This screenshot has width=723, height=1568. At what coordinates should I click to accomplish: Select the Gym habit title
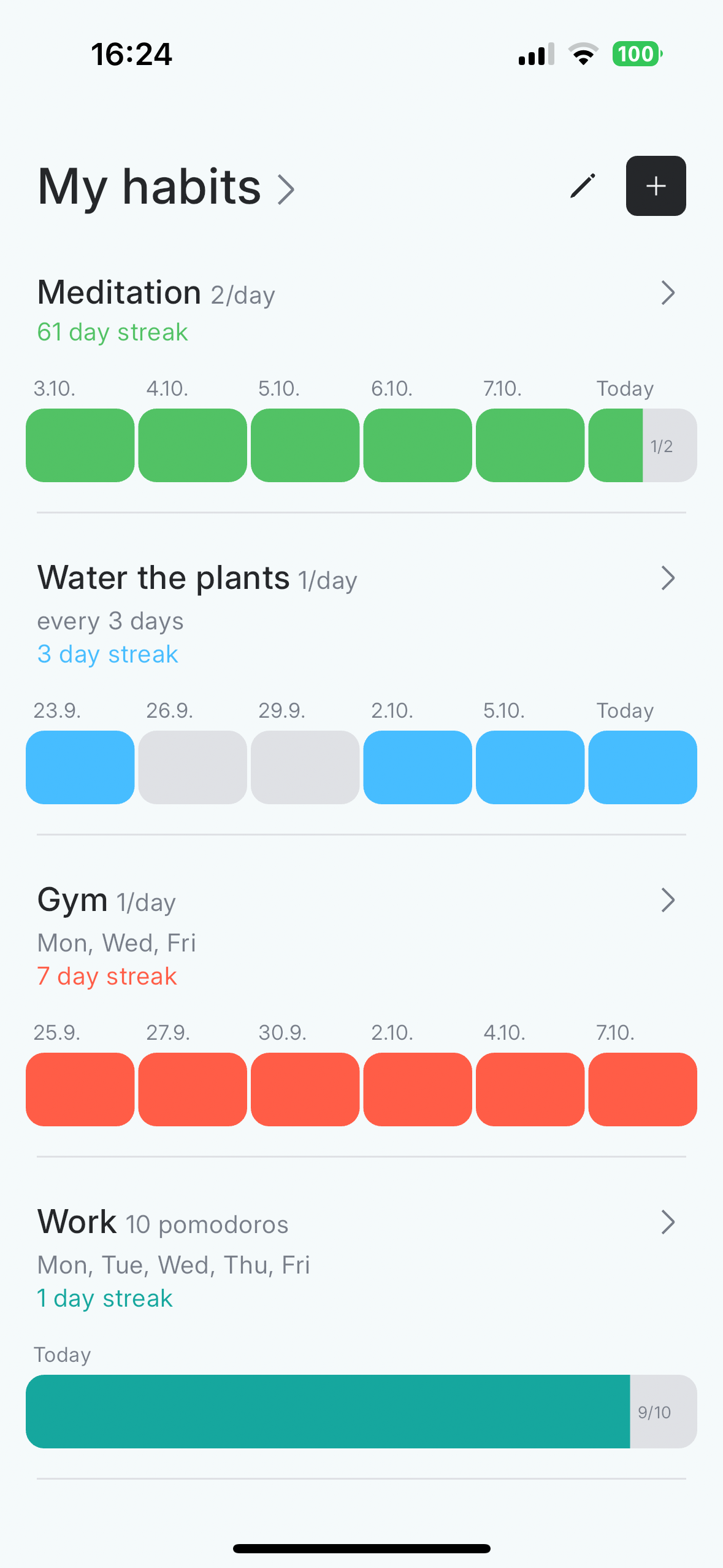coord(71,899)
